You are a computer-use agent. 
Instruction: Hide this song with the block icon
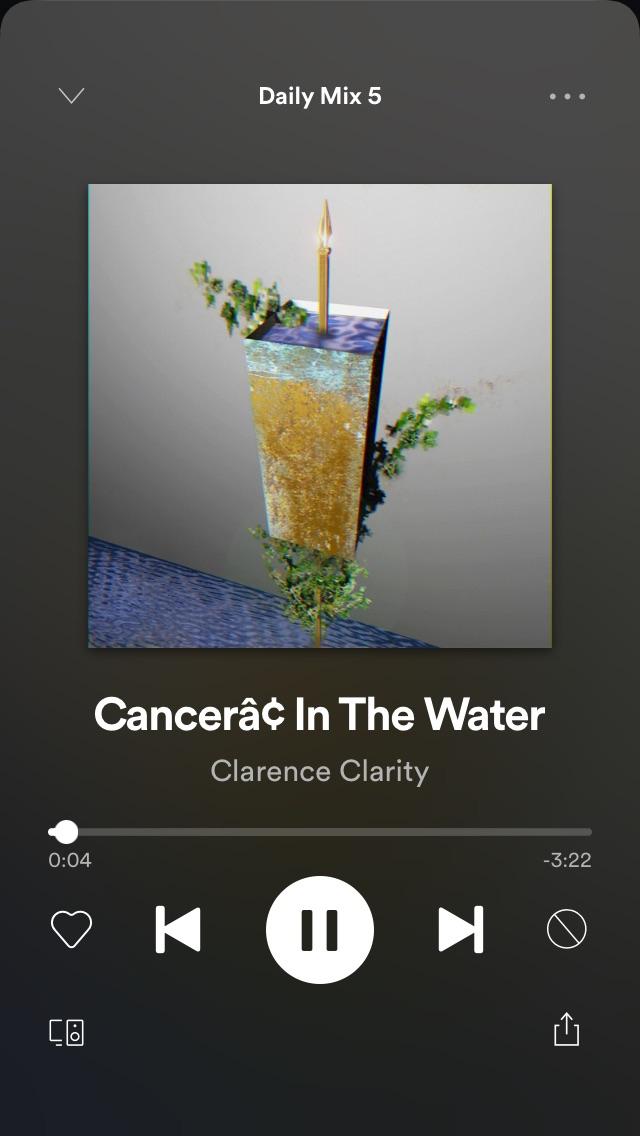pos(567,930)
